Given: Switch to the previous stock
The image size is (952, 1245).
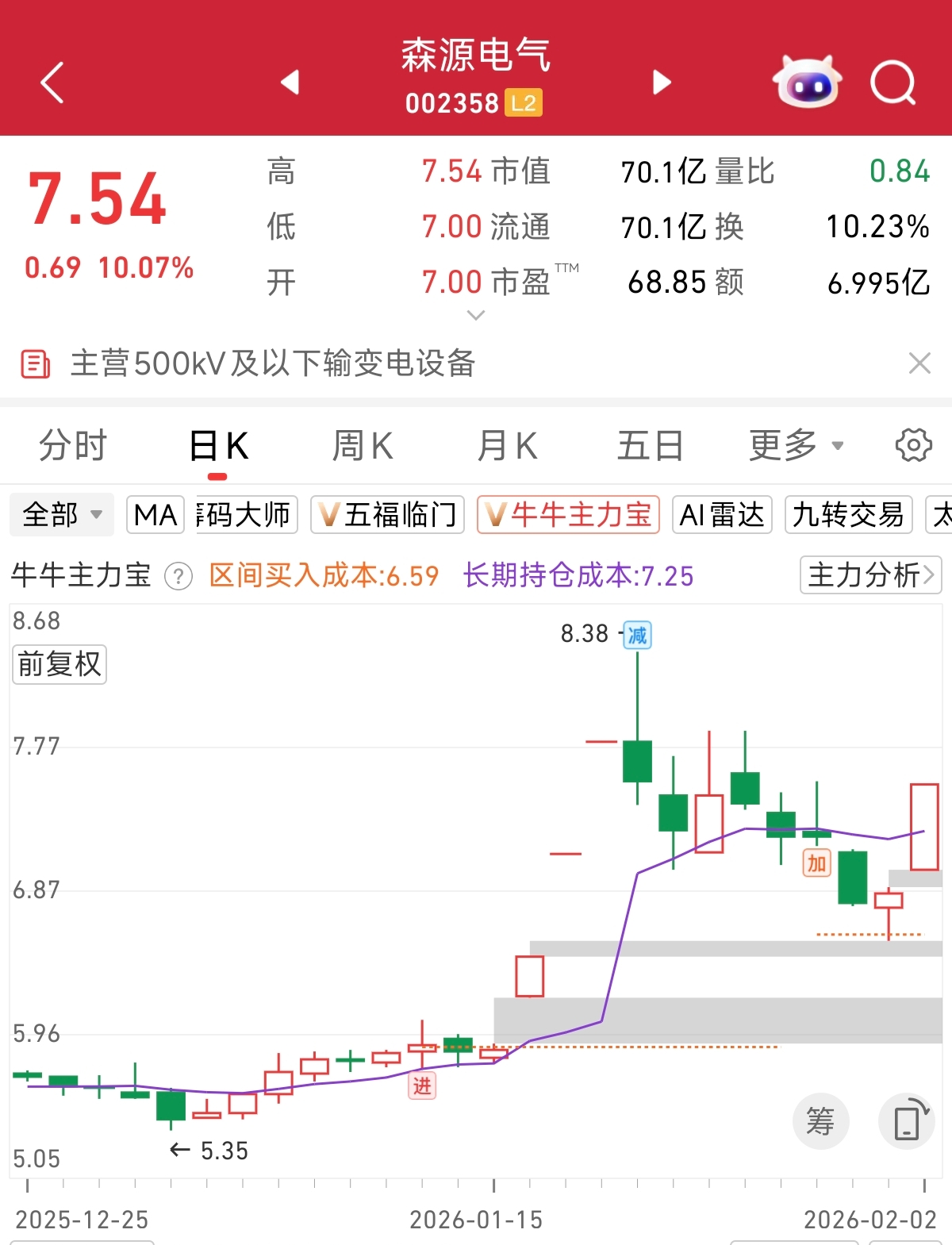Looking at the screenshot, I should (x=290, y=82).
